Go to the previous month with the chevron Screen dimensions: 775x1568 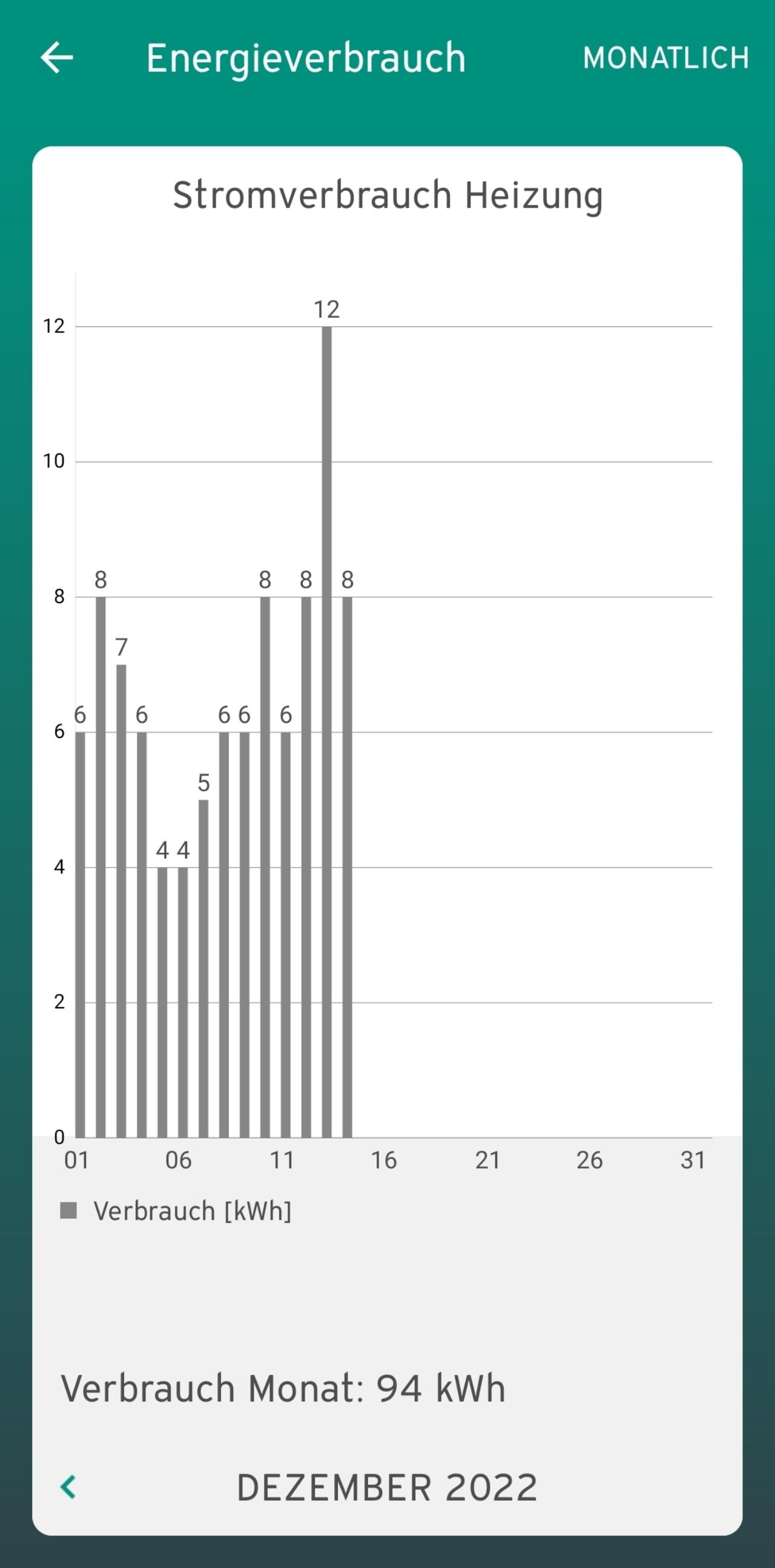click(68, 1486)
